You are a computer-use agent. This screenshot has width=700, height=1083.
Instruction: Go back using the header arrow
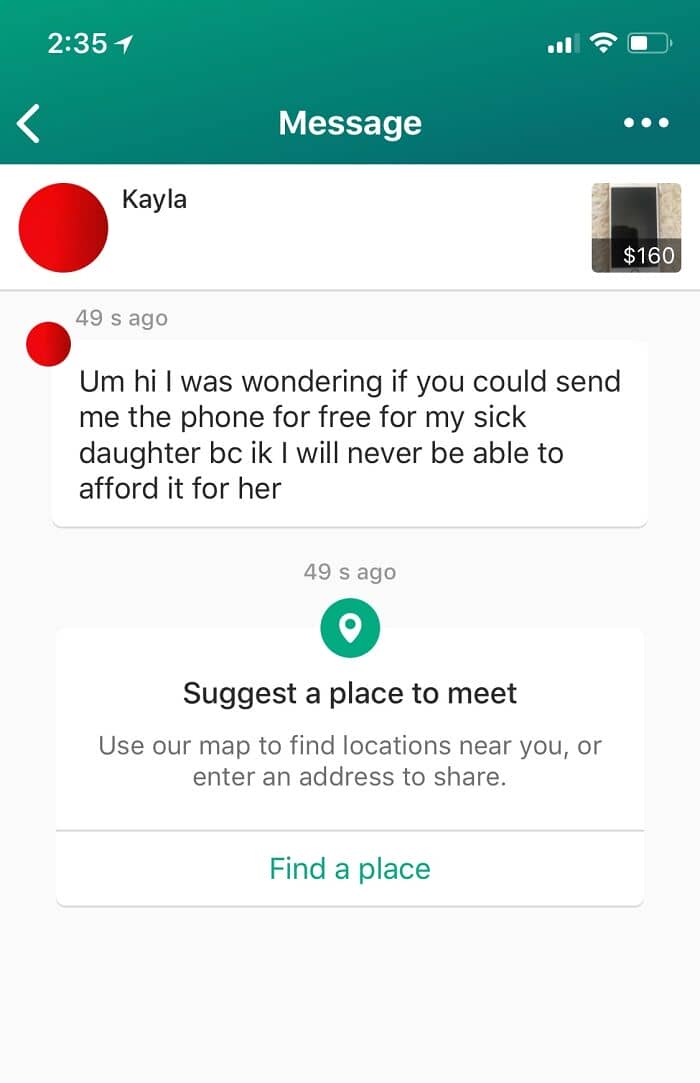[x=28, y=124]
